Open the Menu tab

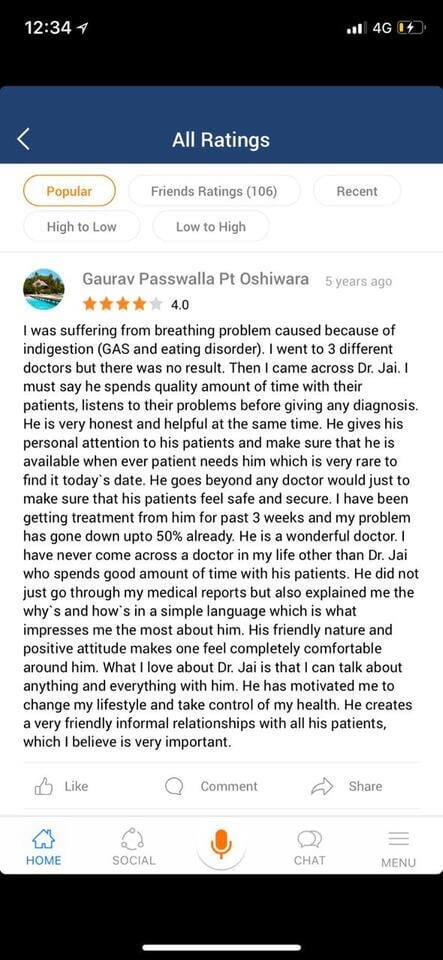tap(398, 849)
